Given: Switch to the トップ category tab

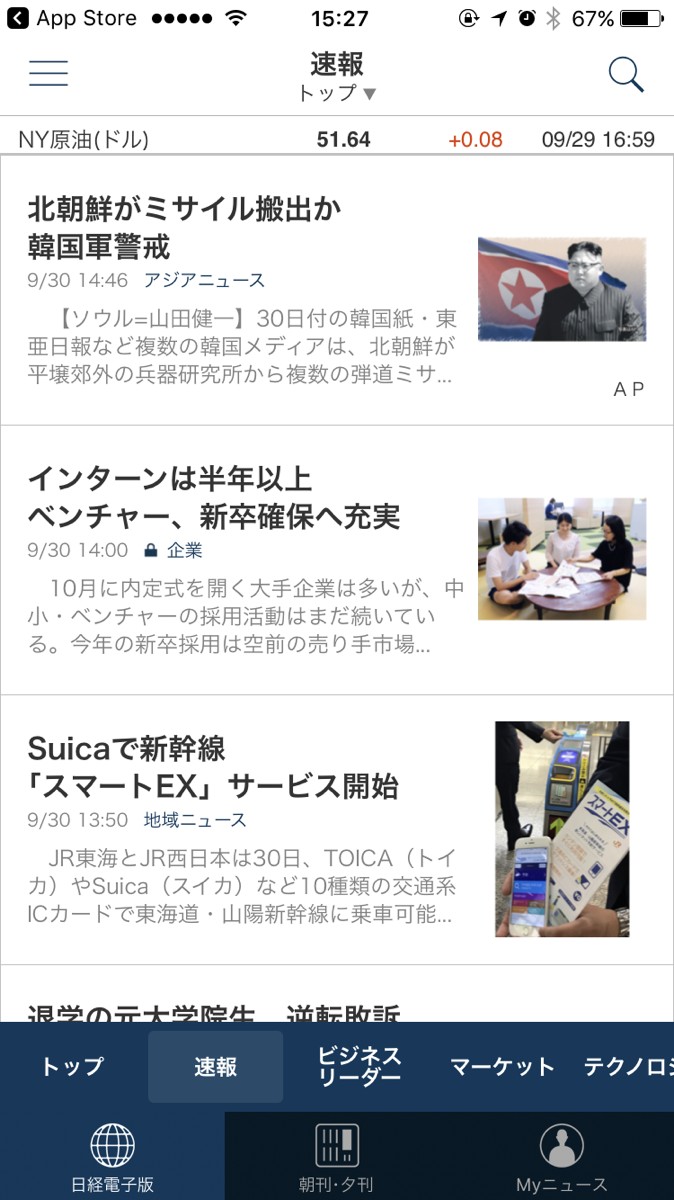Looking at the screenshot, I should coord(72,1067).
